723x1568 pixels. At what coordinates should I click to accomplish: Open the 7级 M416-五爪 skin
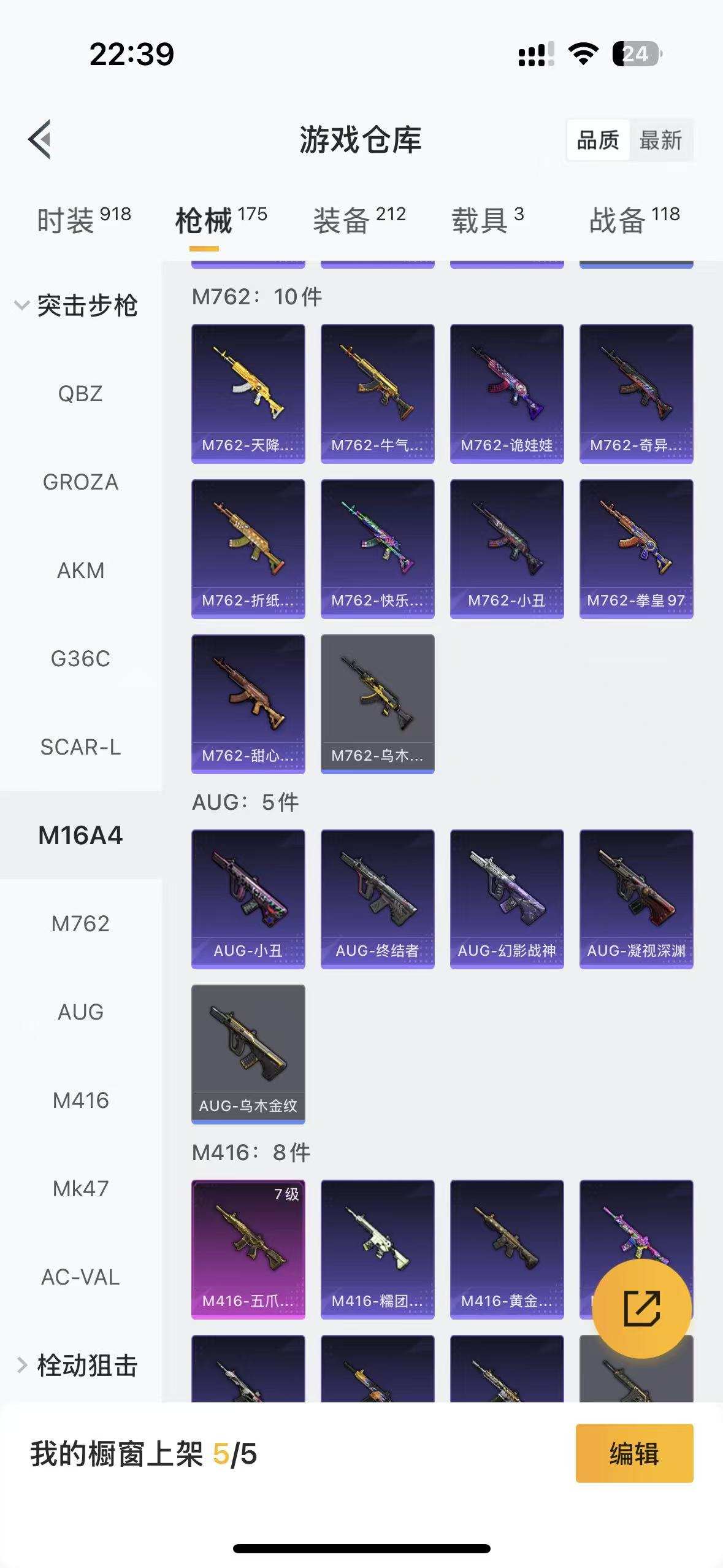tap(248, 1249)
